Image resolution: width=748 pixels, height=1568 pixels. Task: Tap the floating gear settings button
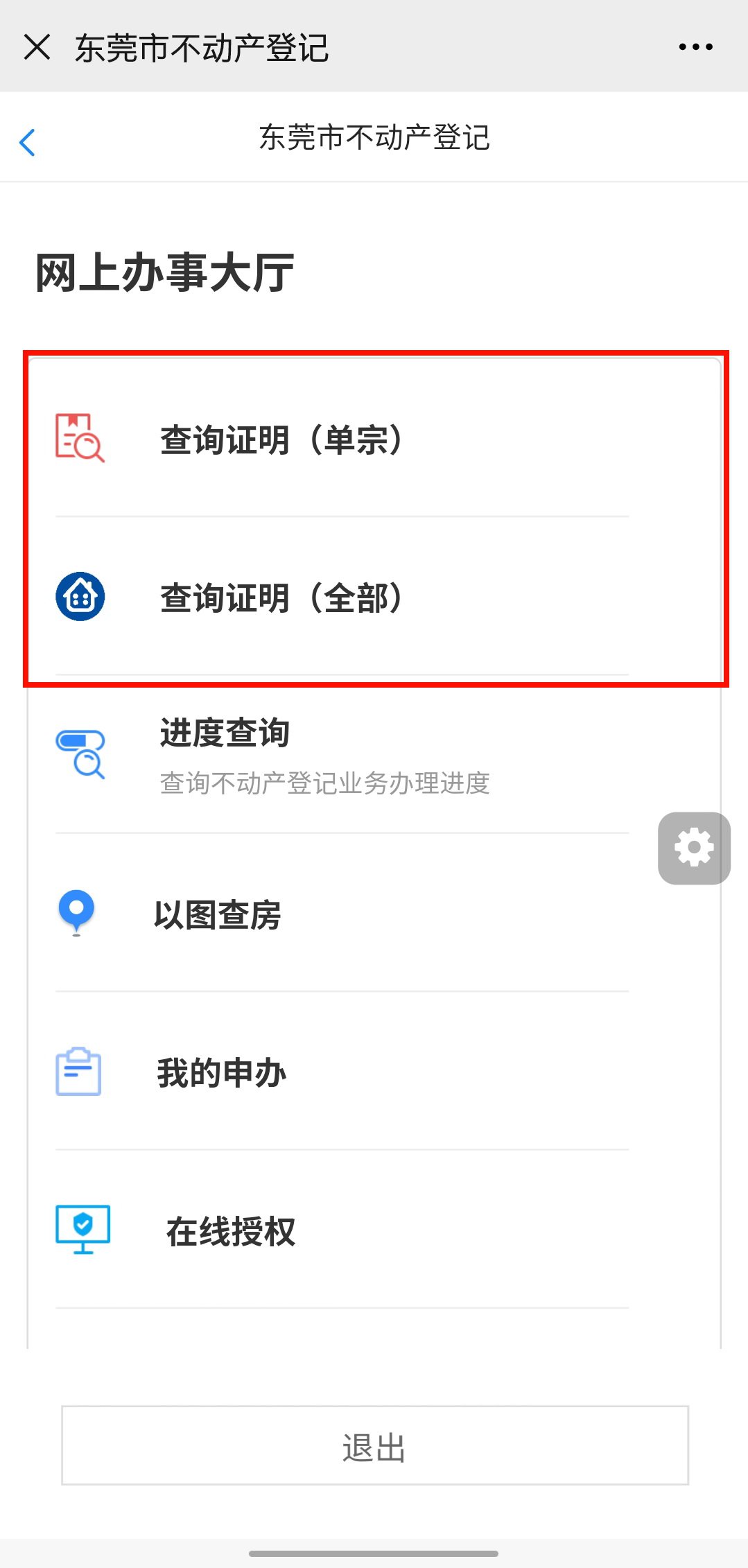[x=694, y=848]
